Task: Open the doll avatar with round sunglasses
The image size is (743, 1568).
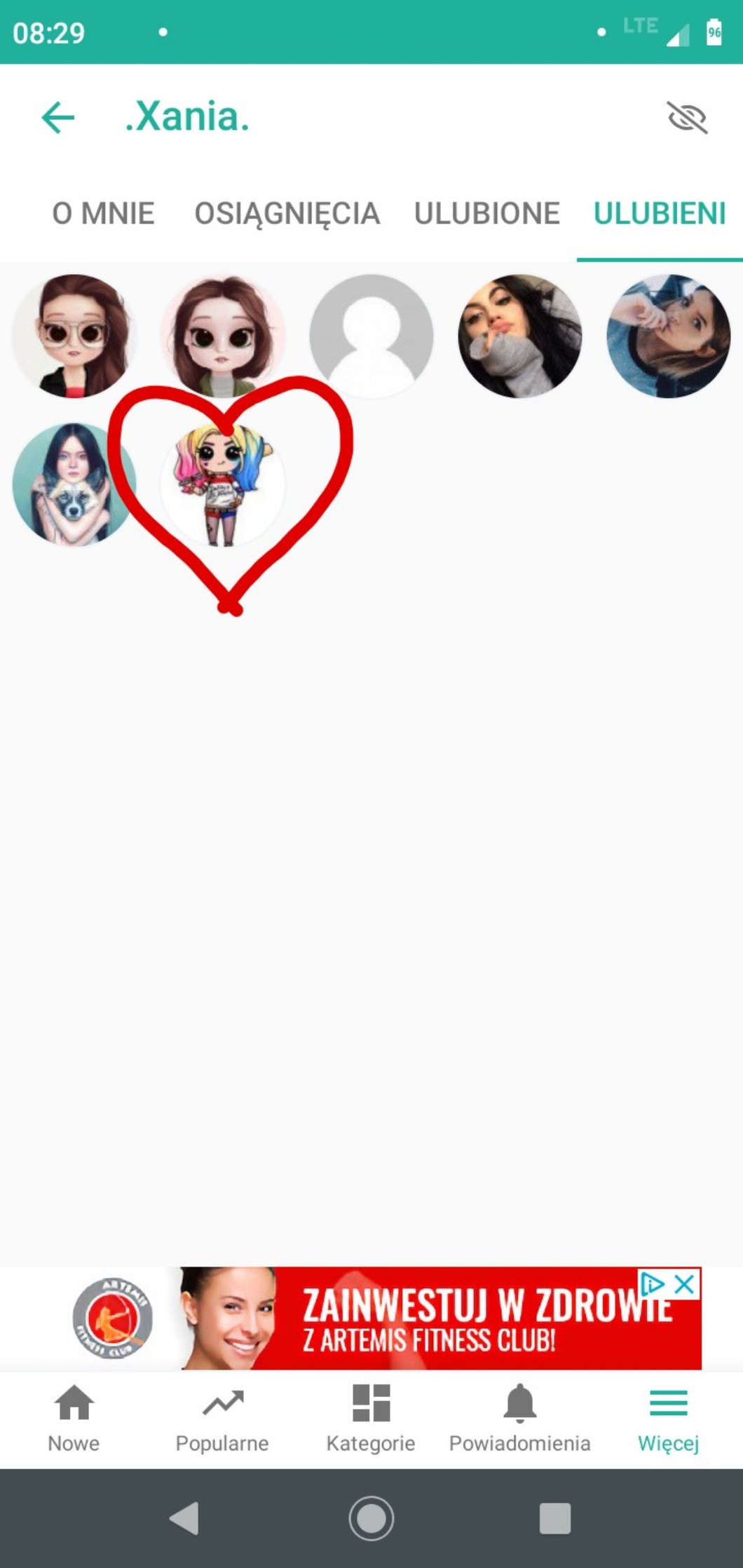Action: pos(74,336)
